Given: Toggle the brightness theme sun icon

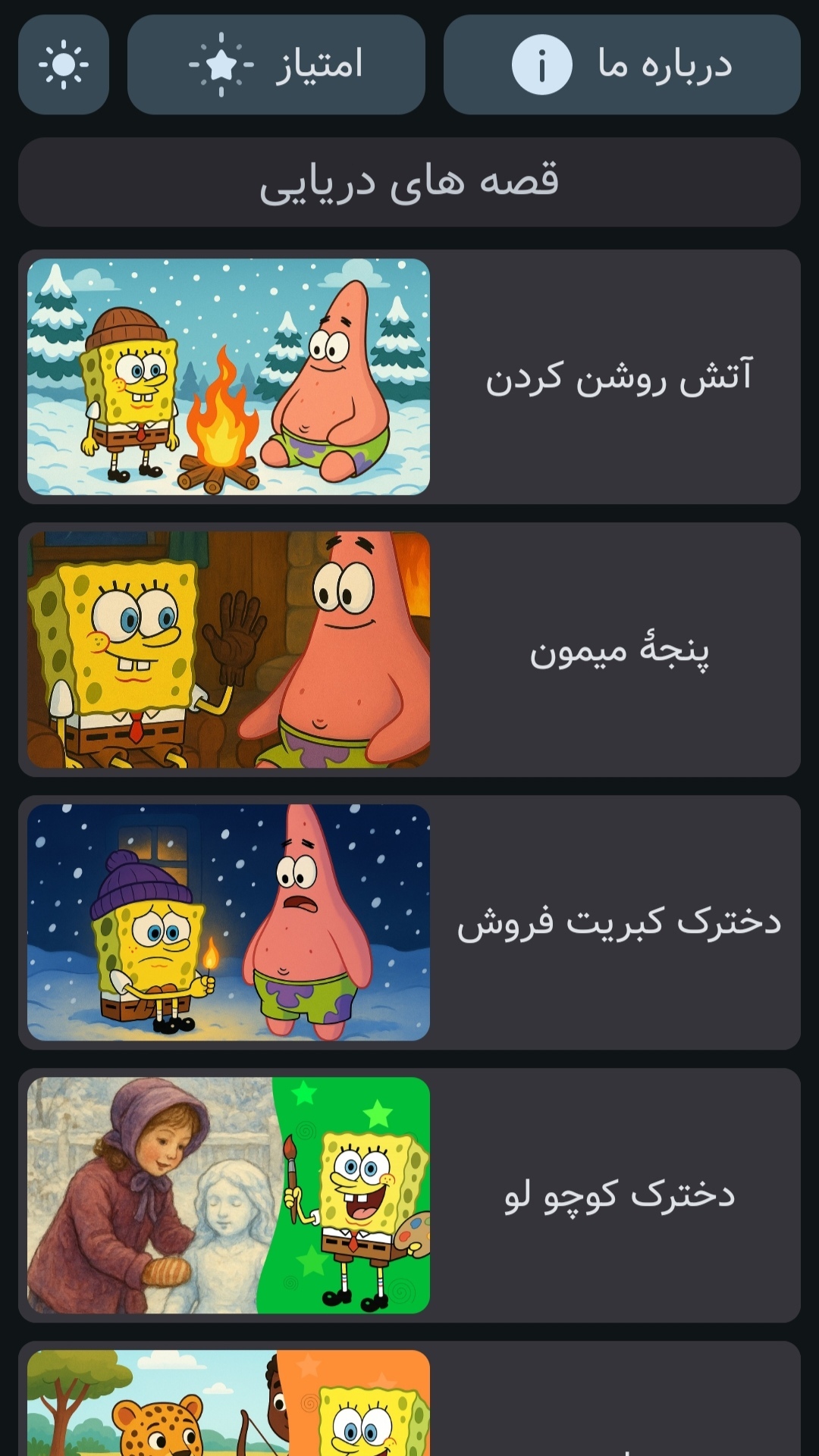Looking at the screenshot, I should pos(64,64).
